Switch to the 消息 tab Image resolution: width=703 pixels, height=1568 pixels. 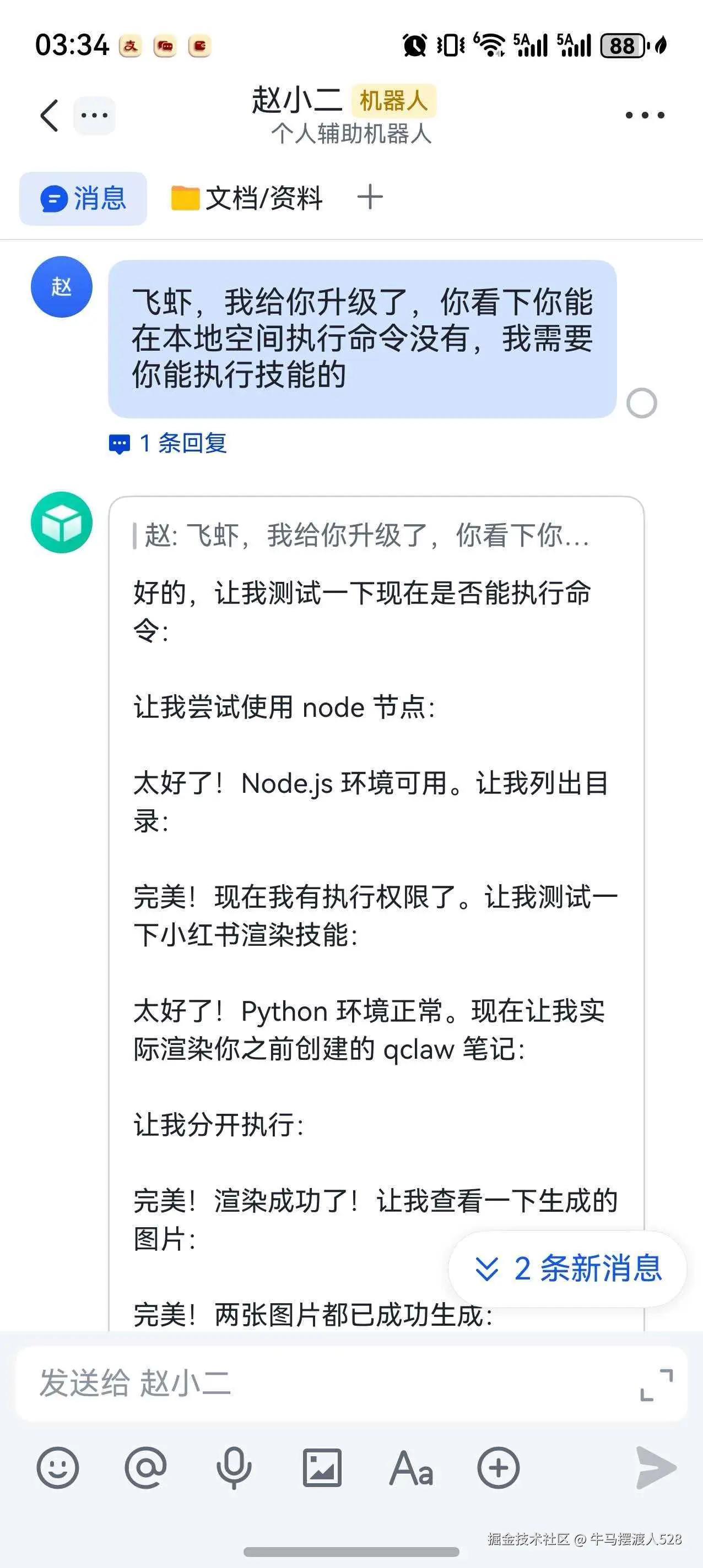[x=83, y=198]
